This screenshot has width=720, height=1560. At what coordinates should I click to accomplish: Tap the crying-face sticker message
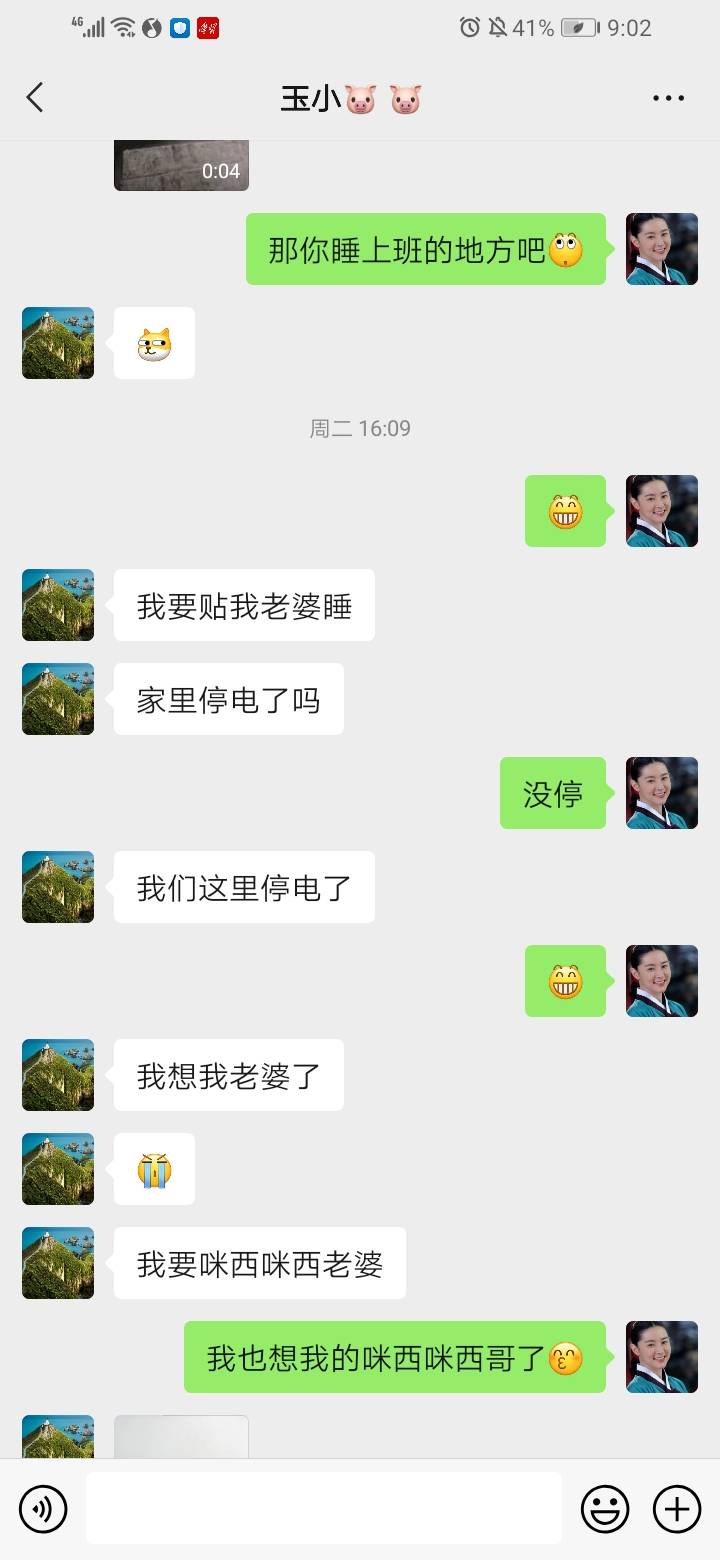click(153, 1169)
